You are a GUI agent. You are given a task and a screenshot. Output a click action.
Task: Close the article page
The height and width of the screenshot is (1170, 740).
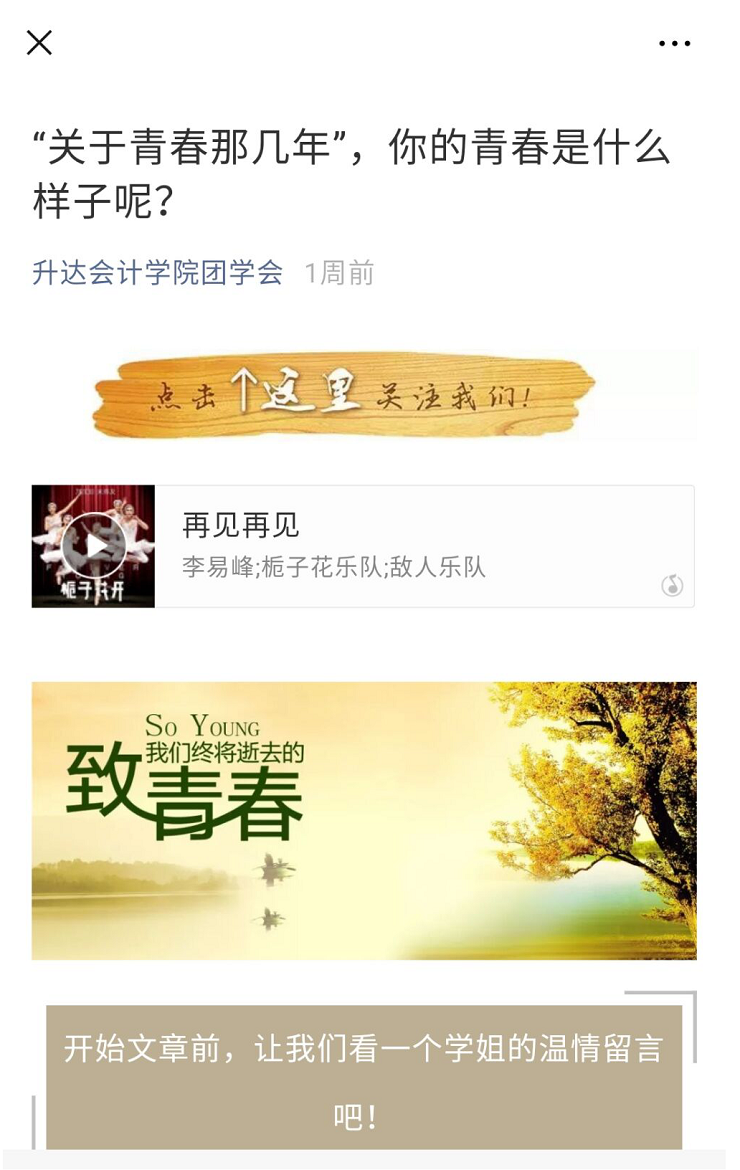39,43
